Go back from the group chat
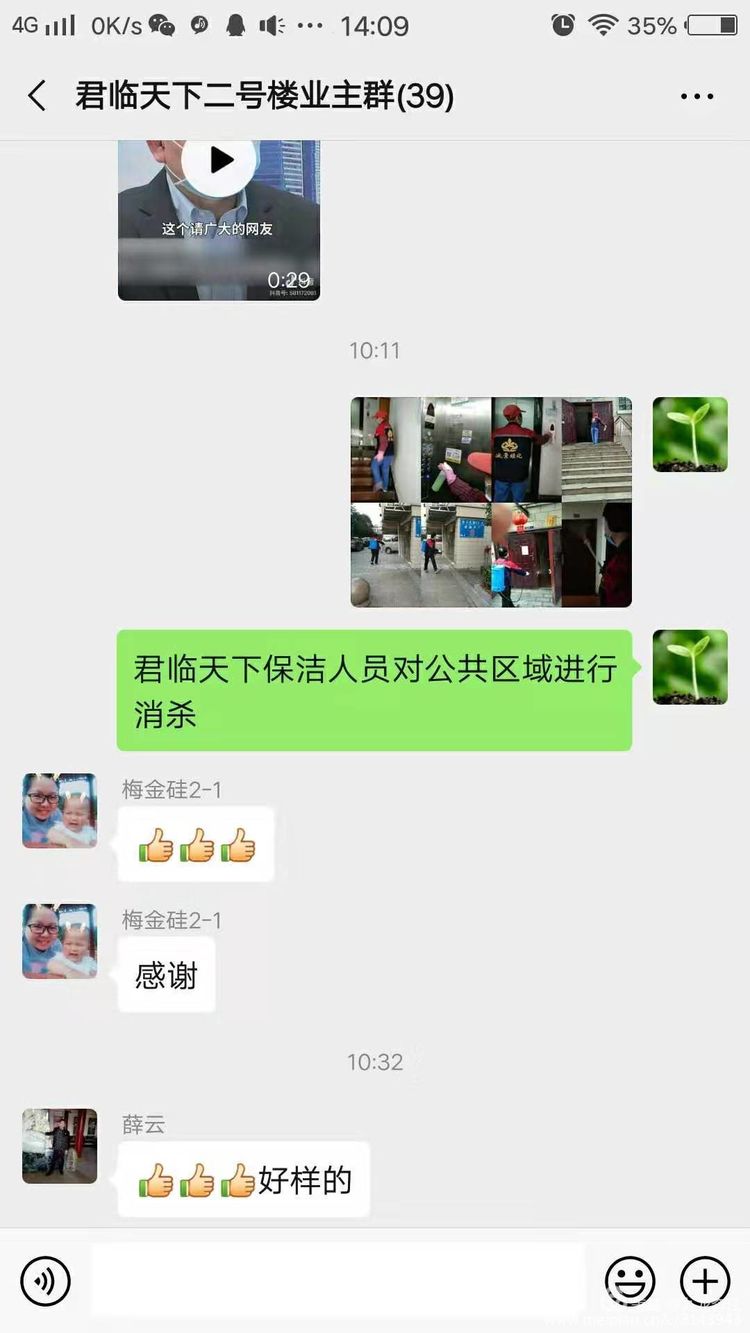The image size is (750, 1333). tap(37, 97)
